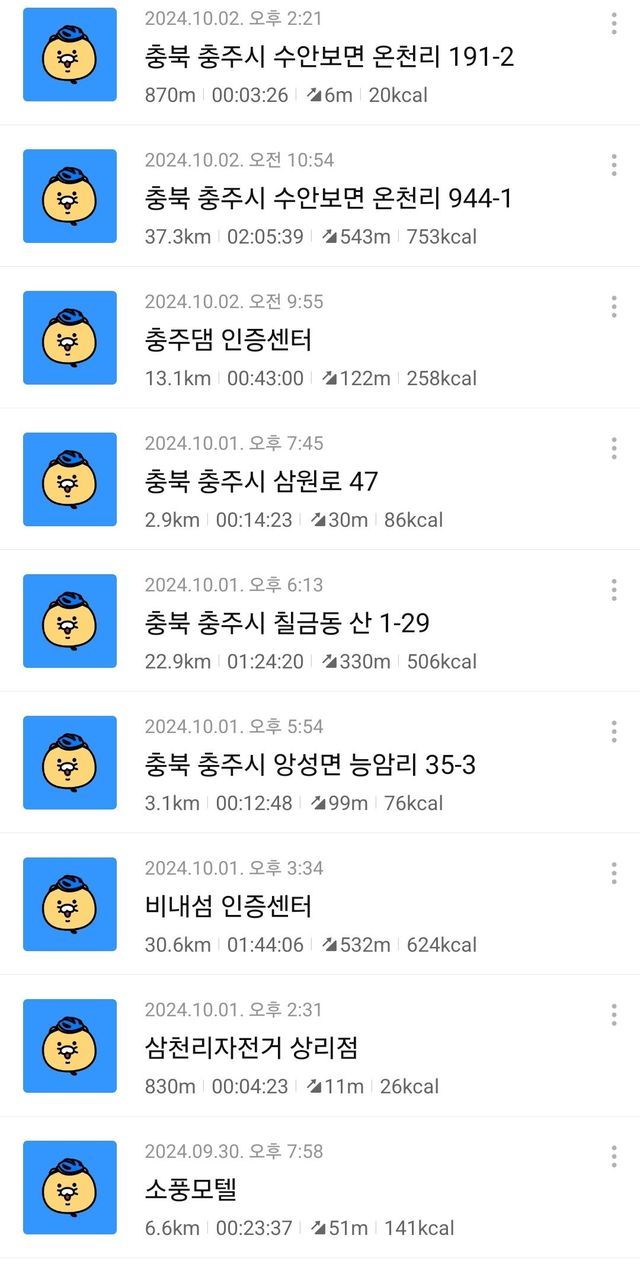The height and width of the screenshot is (1280, 640).
Task: Tap the three-dot menu for 비내섬 인증센터
Action: (613, 873)
